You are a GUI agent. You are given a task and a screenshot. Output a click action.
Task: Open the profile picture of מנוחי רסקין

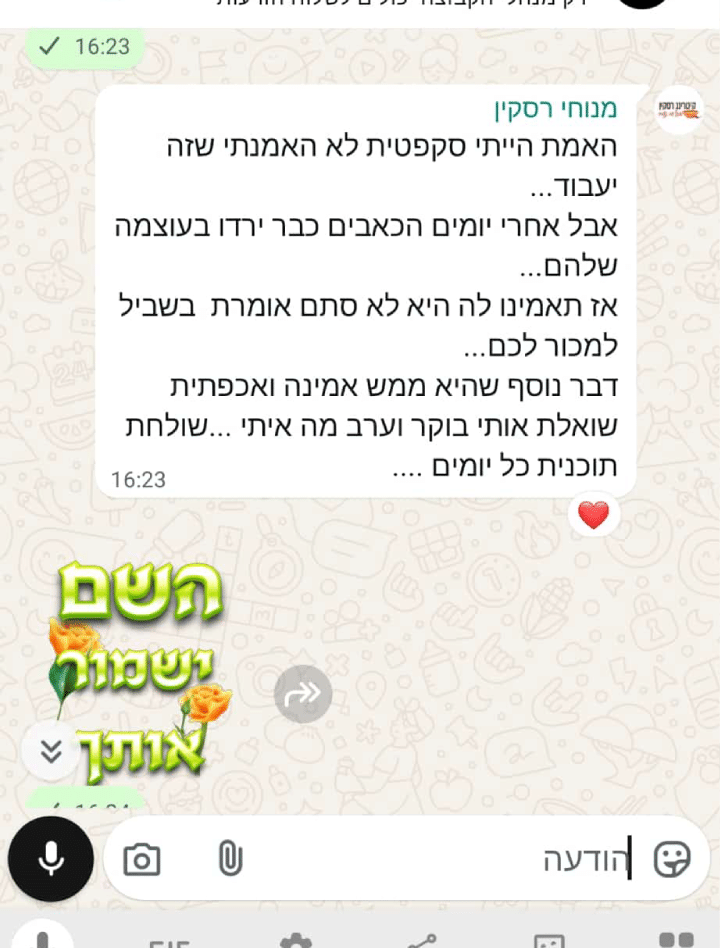point(680,111)
